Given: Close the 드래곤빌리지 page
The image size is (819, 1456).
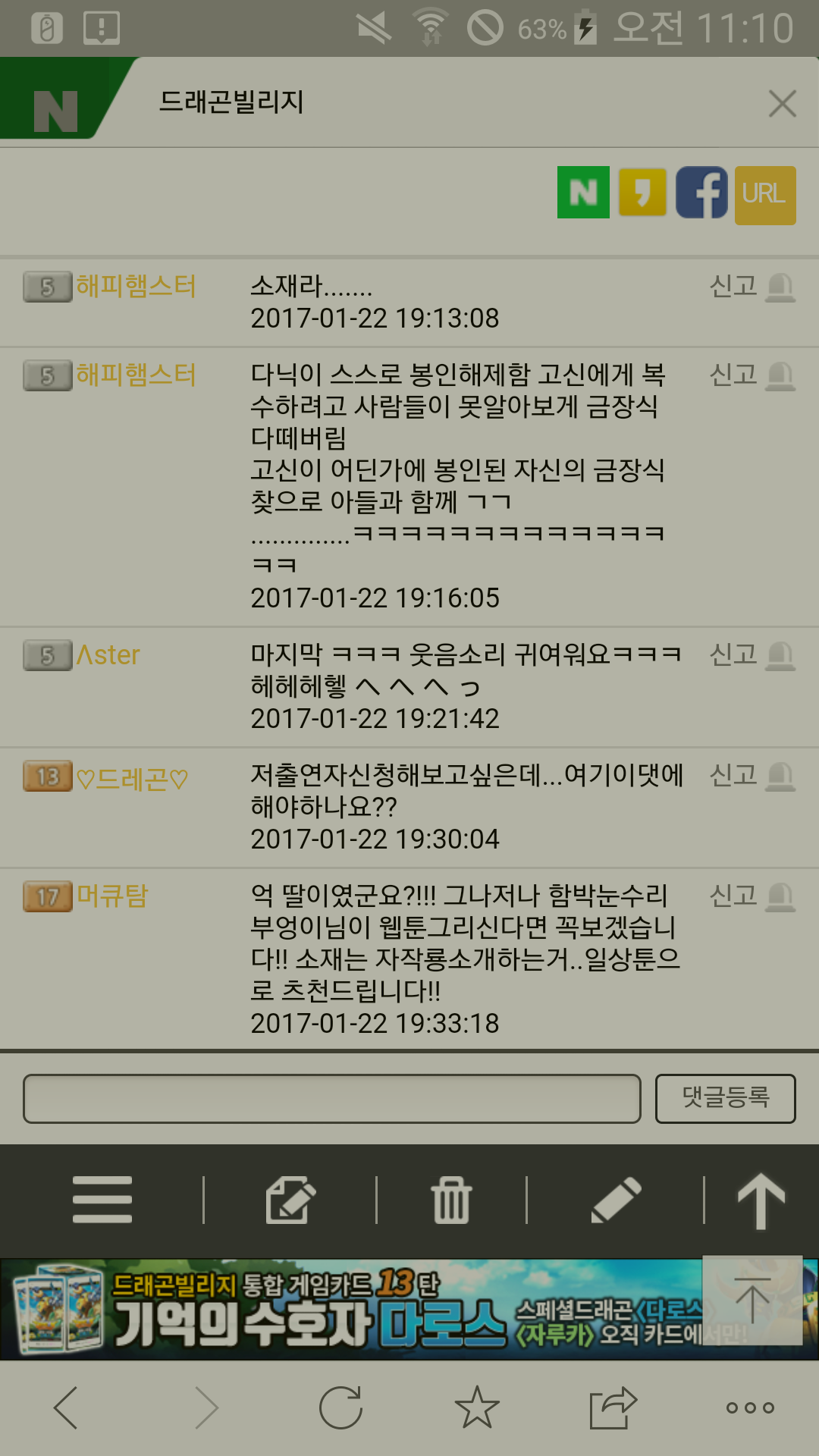Looking at the screenshot, I should coord(782,103).
